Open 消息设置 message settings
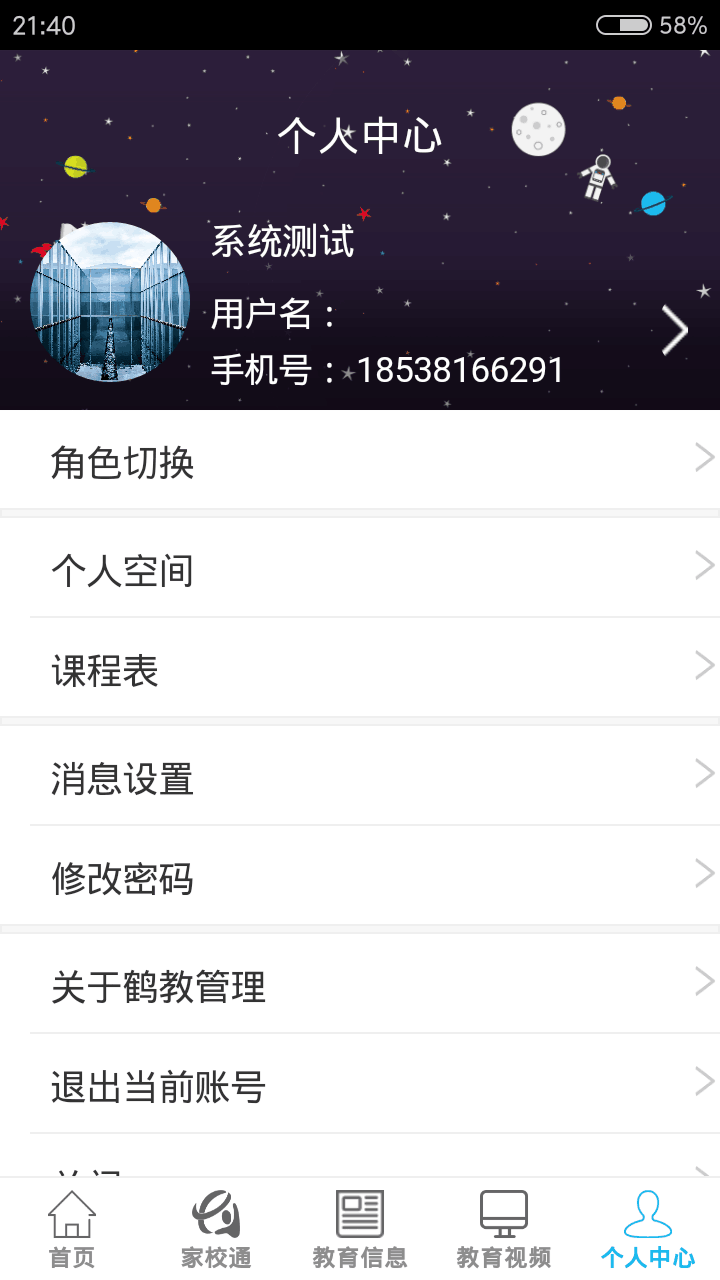Image resolution: width=720 pixels, height=1280 pixels. point(360,778)
